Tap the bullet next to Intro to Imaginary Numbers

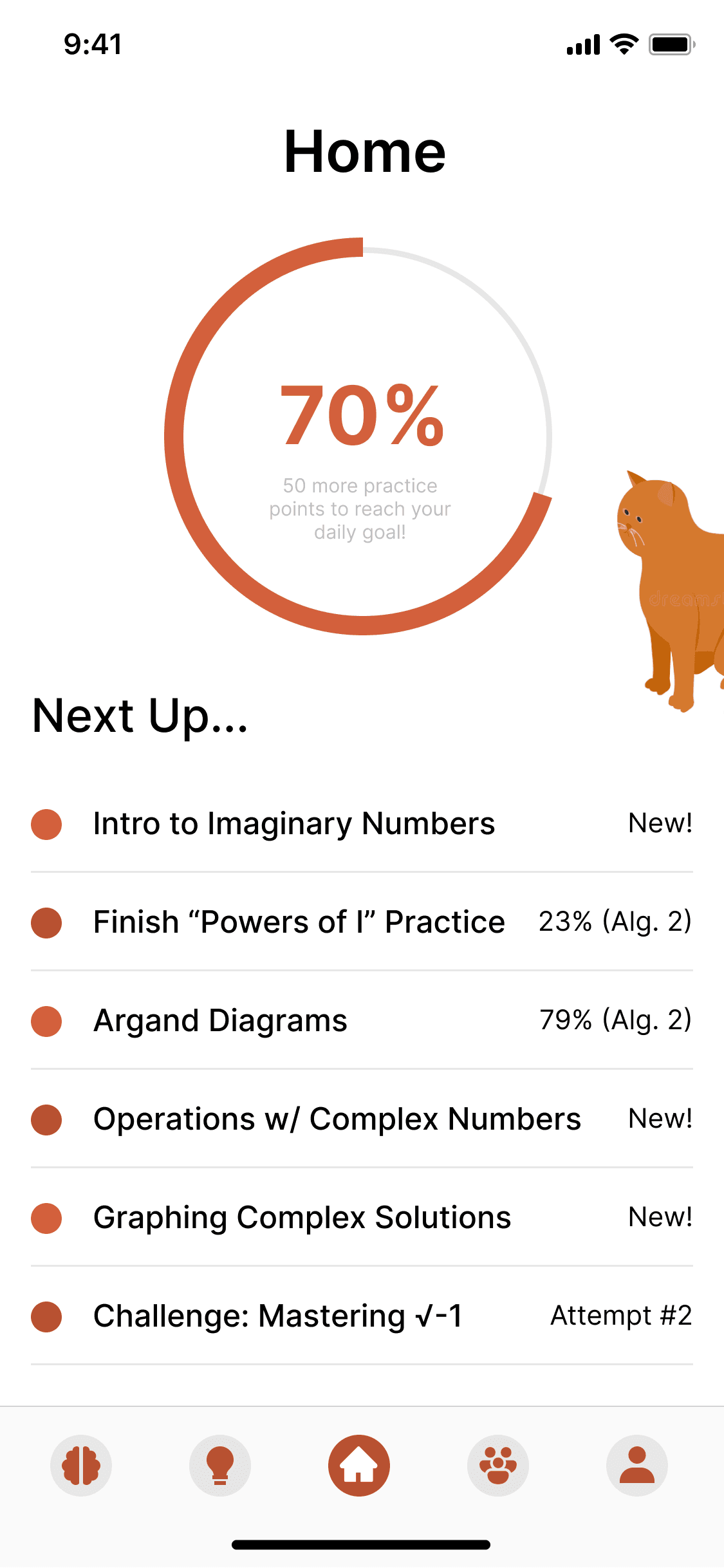coord(46,825)
